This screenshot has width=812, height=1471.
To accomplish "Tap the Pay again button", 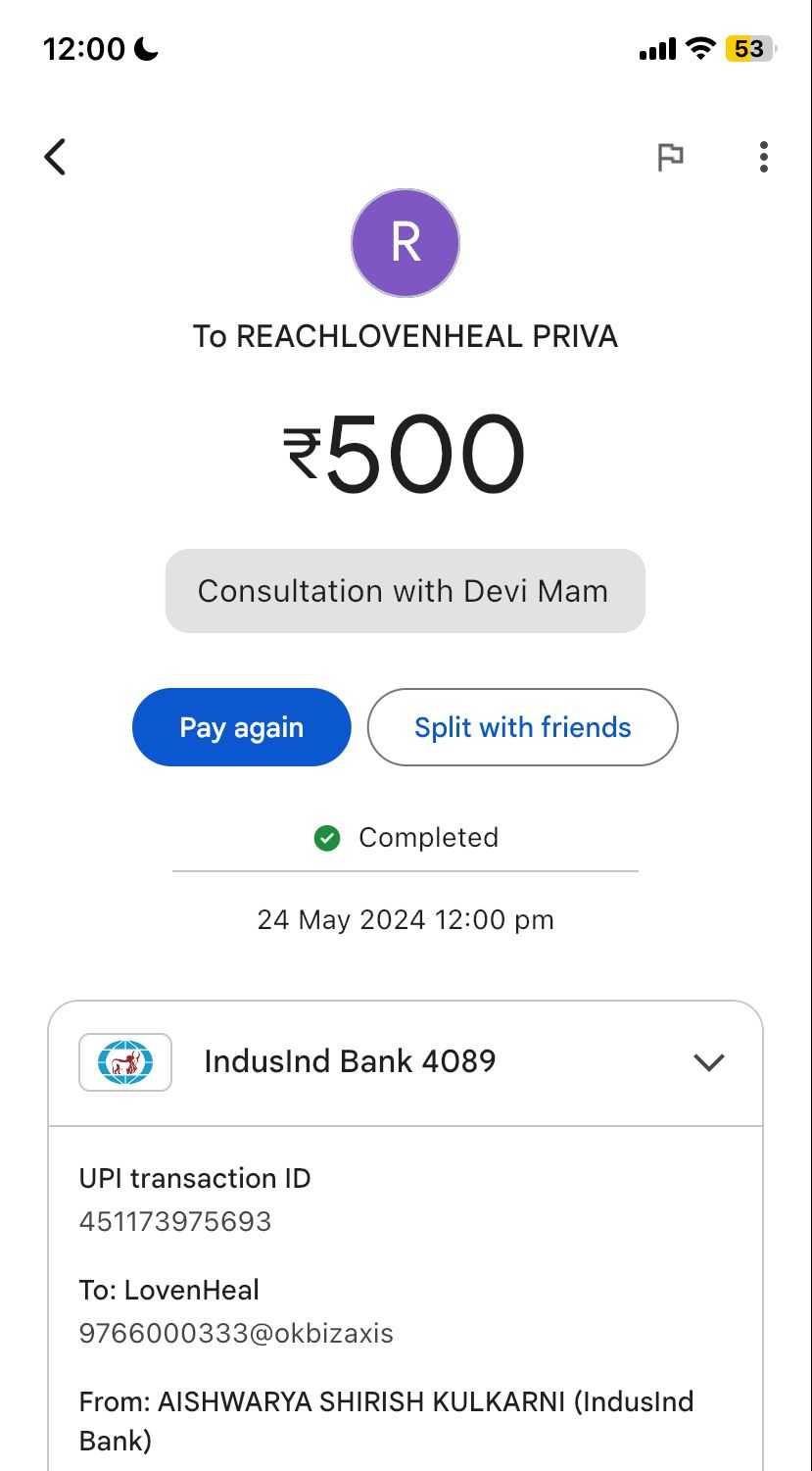I will pyautogui.click(x=241, y=727).
